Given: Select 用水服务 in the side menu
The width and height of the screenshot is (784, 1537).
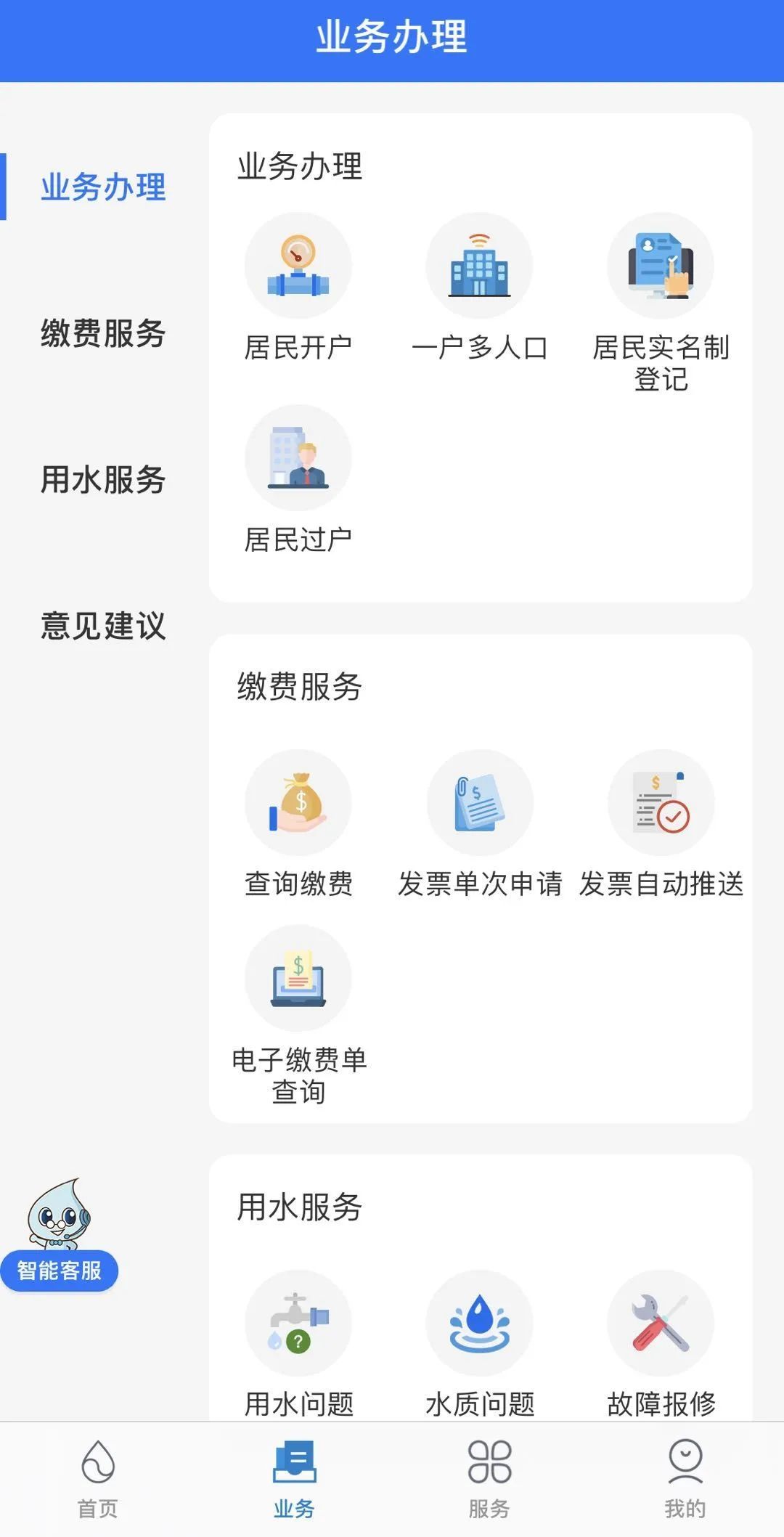Looking at the screenshot, I should click(103, 480).
